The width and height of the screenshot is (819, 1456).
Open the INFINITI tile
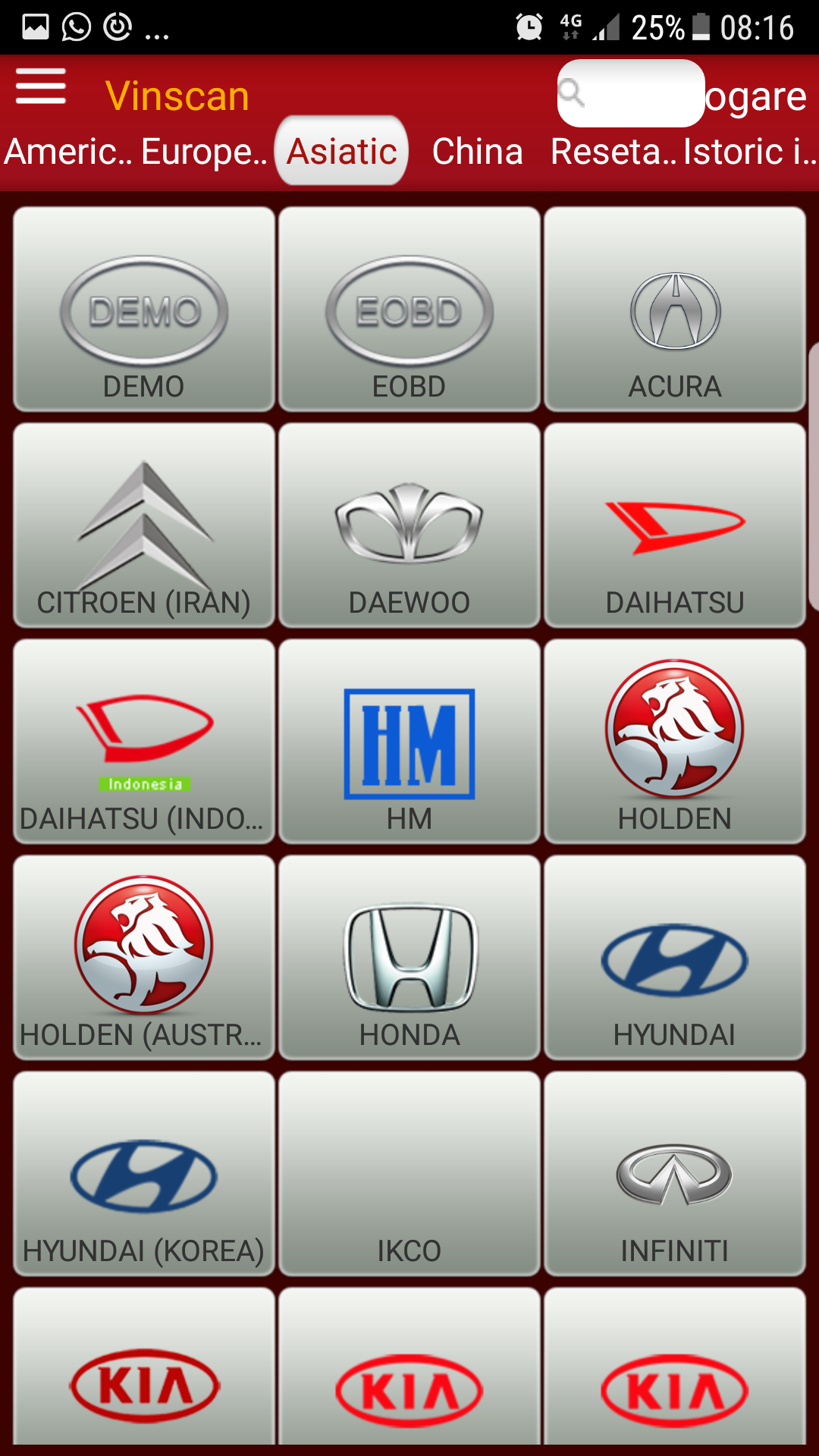point(675,1174)
